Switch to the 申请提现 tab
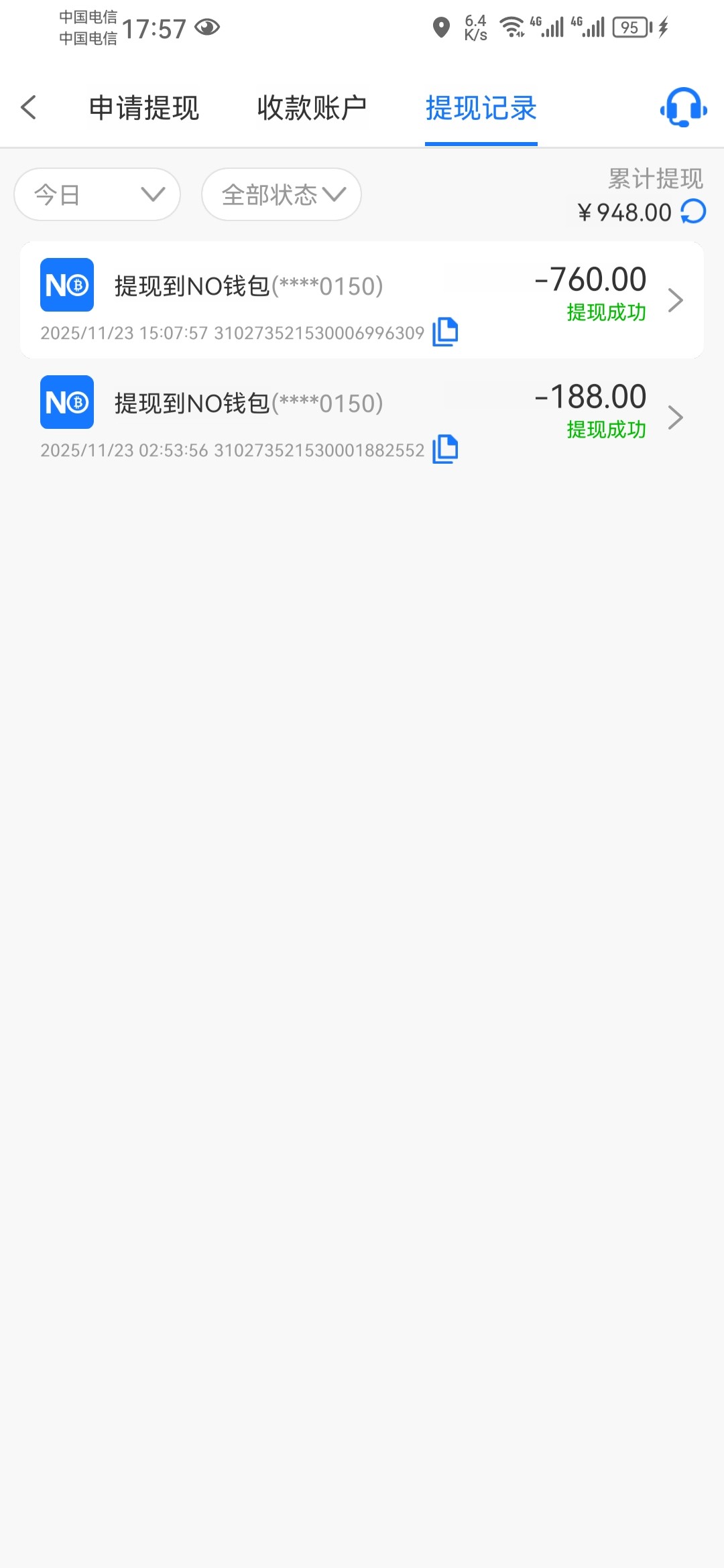This screenshot has height=1568, width=724. coord(144,108)
